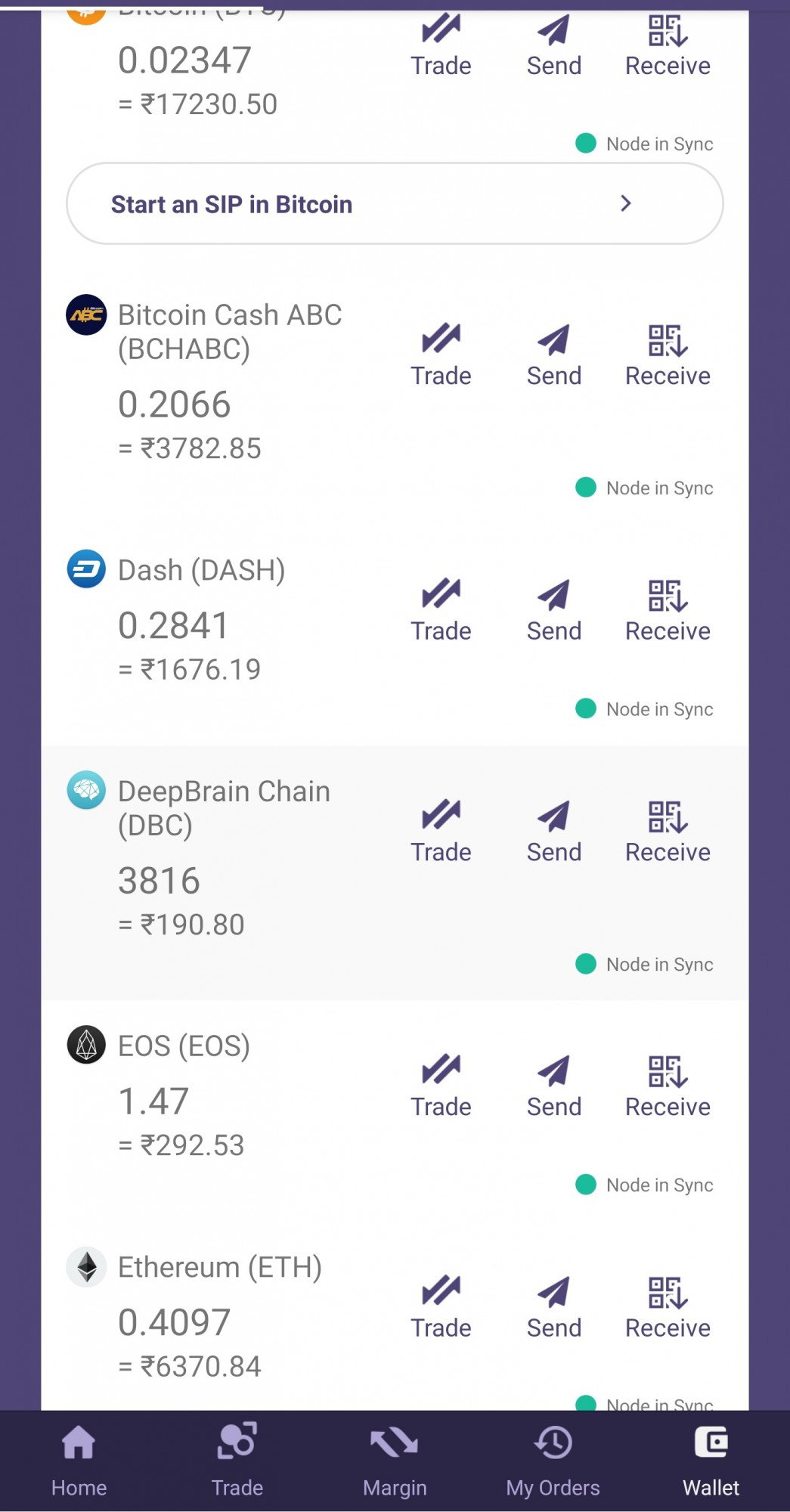This screenshot has height=1512, width=790.
Task: Tap Trade for Bitcoin Cash ABC
Action: (441, 355)
